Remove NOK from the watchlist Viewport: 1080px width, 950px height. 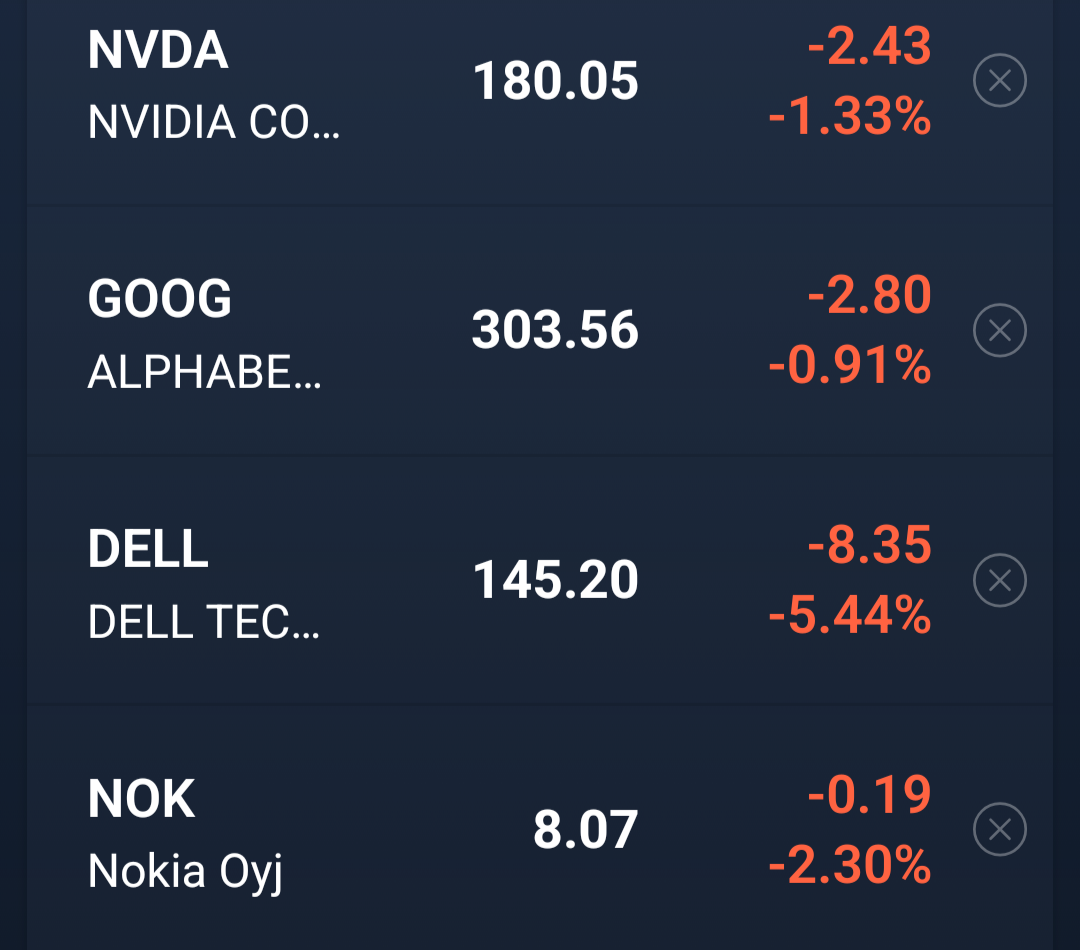point(1000,830)
